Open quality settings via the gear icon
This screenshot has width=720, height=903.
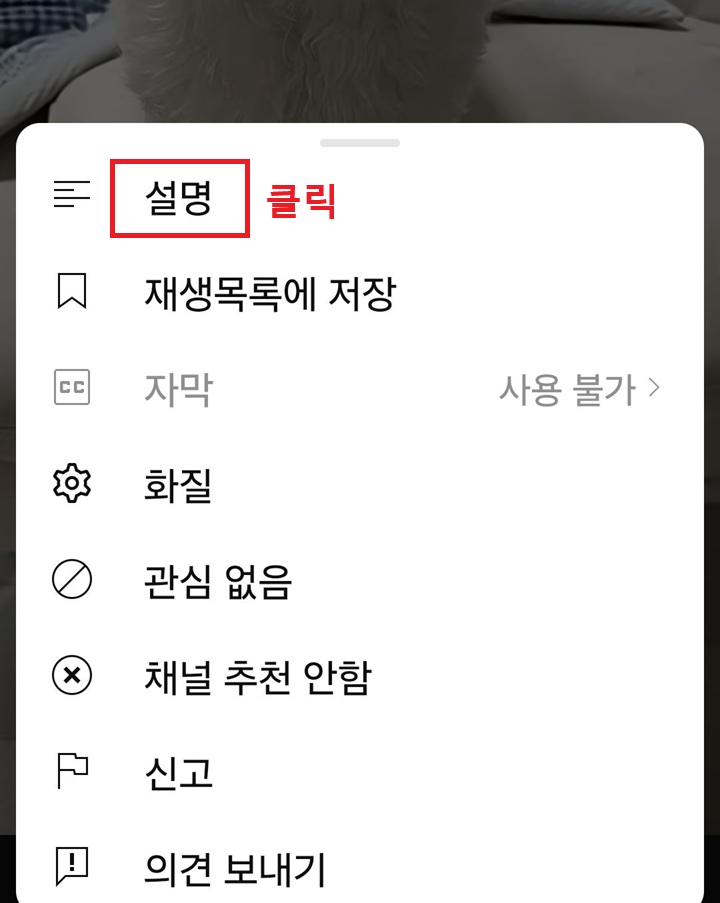(71, 485)
